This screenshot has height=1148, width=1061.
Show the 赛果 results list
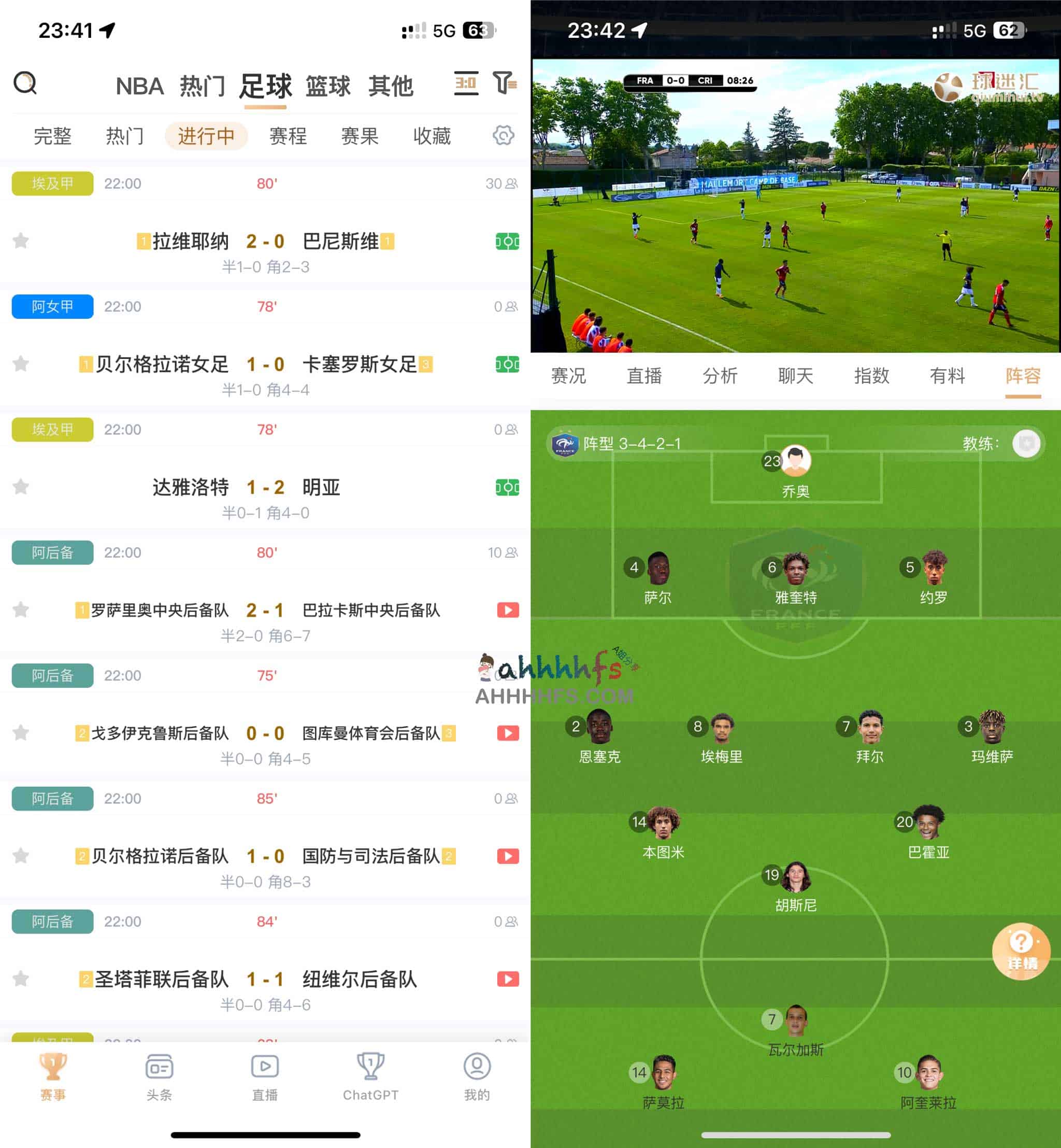point(360,136)
